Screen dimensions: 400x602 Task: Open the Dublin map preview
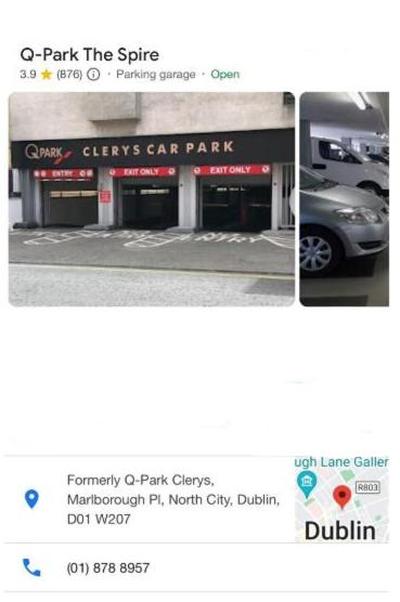click(x=342, y=499)
